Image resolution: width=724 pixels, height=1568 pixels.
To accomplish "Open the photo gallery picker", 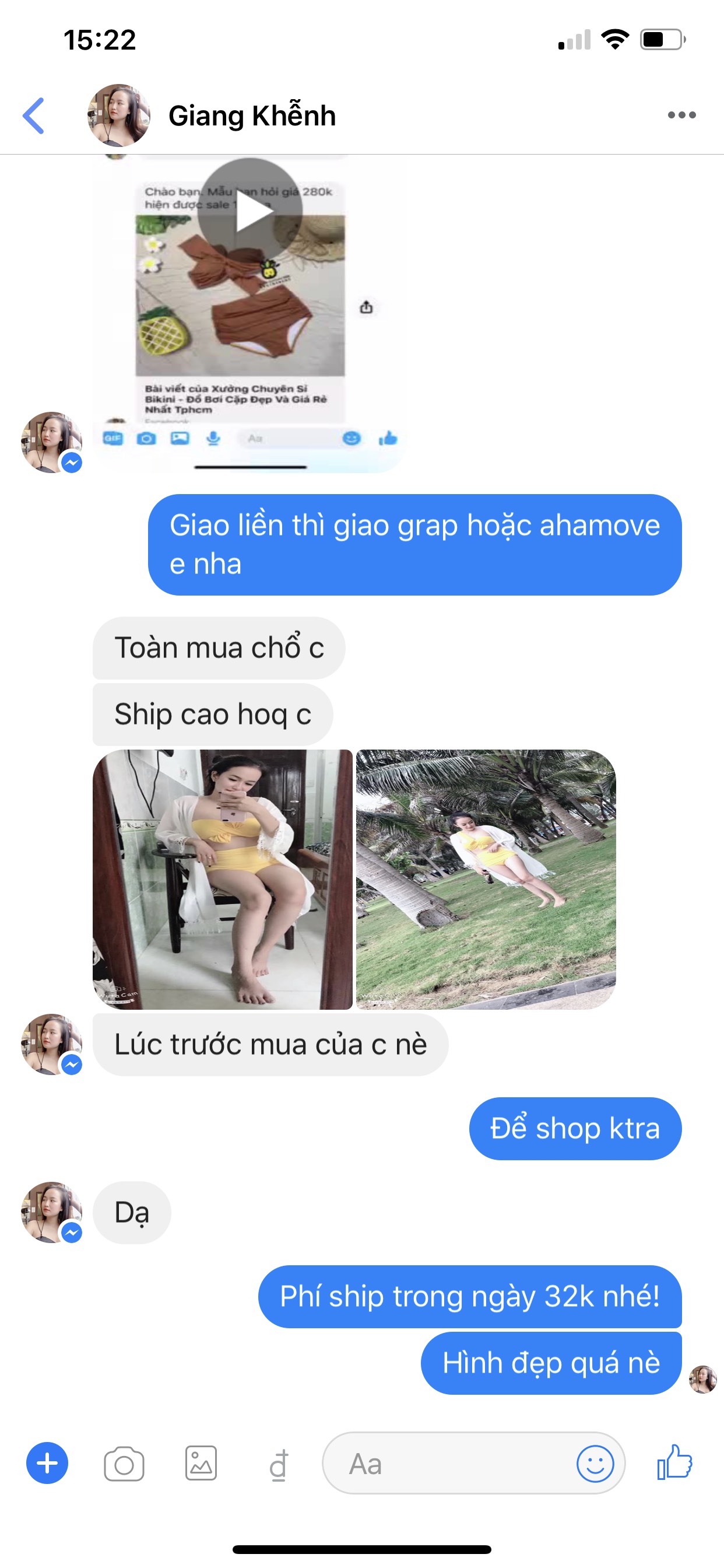I will click(x=201, y=1464).
